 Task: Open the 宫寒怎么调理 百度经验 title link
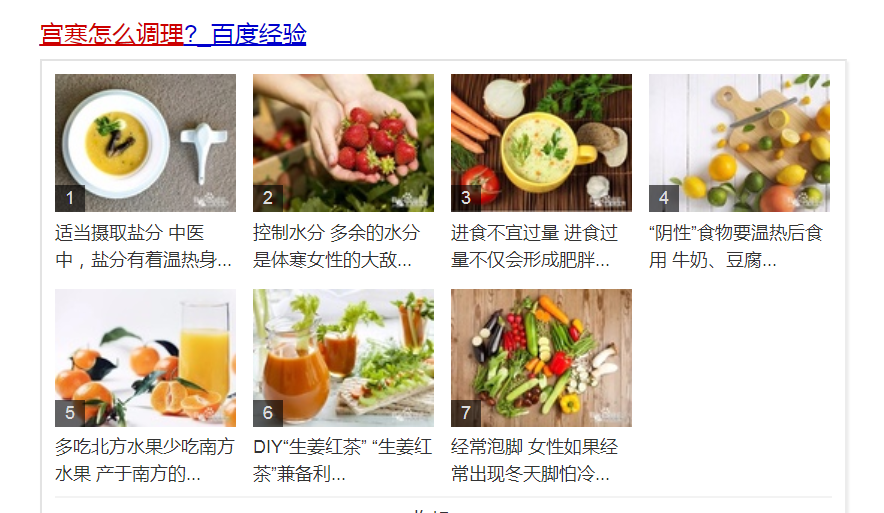click(x=172, y=35)
